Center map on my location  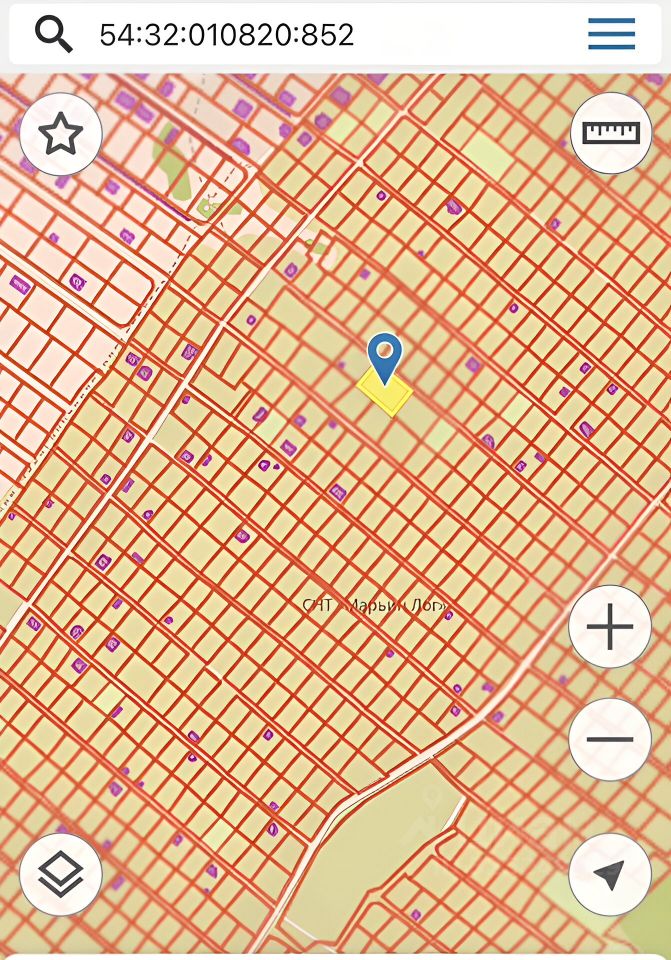(610, 875)
